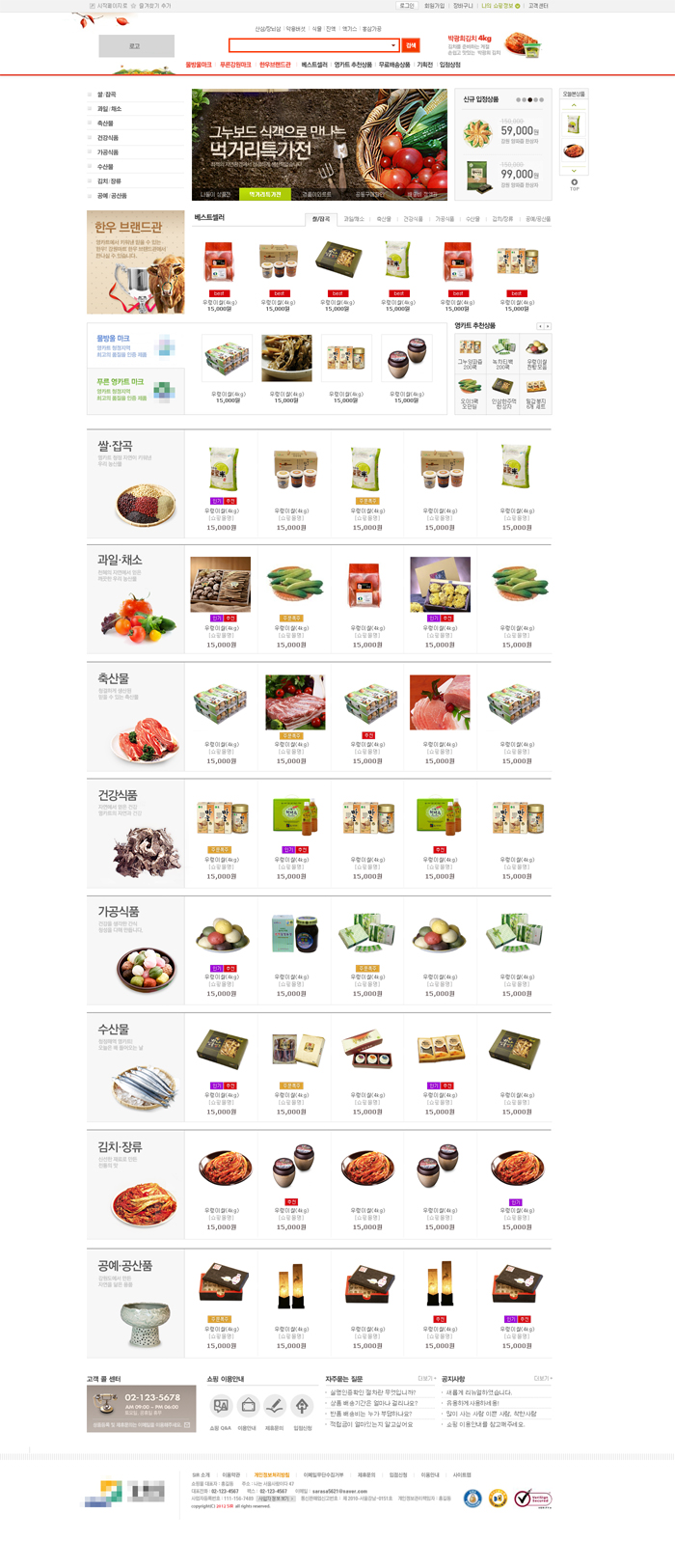Open 개인정보처리방침 footer link
675x1568 pixels.
point(272,1475)
